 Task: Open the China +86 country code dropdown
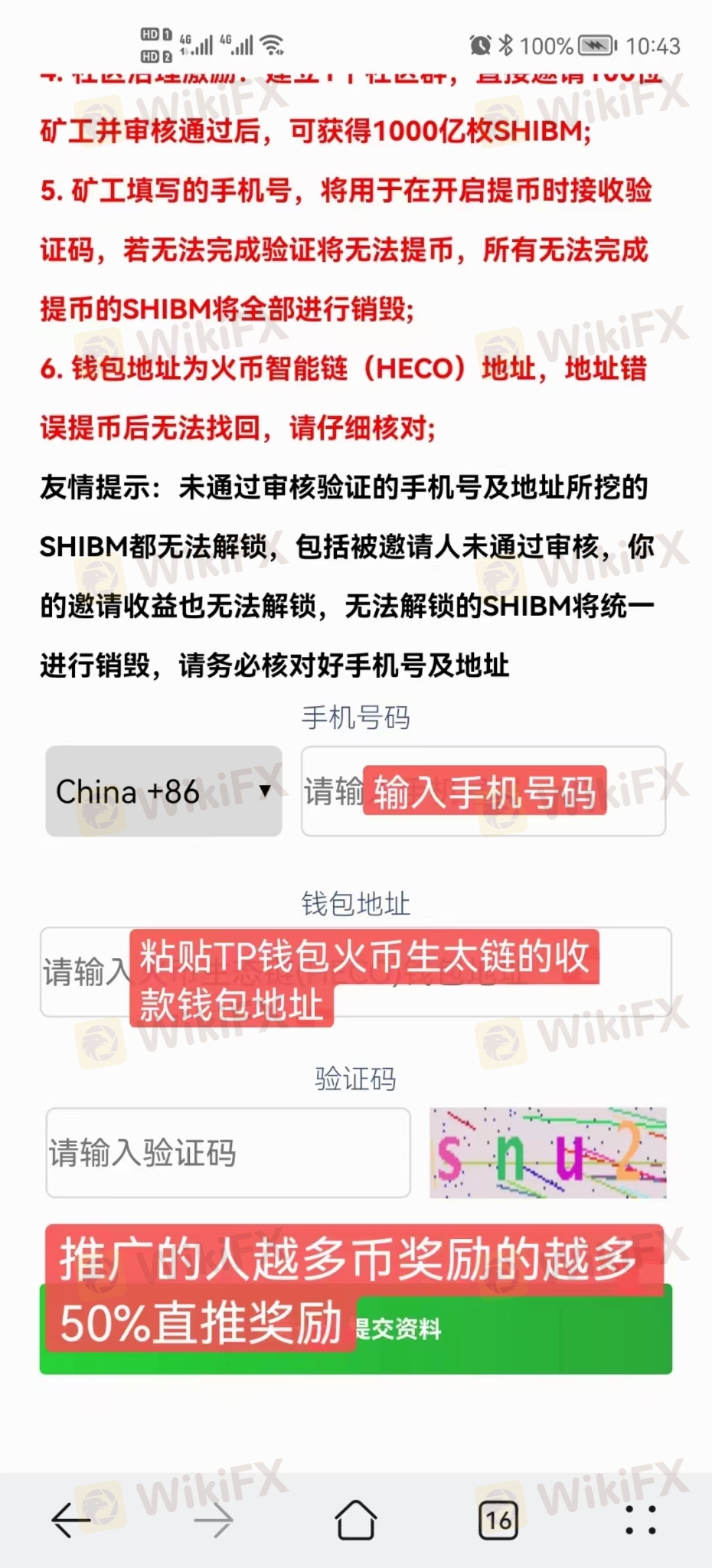pyautogui.click(x=163, y=791)
